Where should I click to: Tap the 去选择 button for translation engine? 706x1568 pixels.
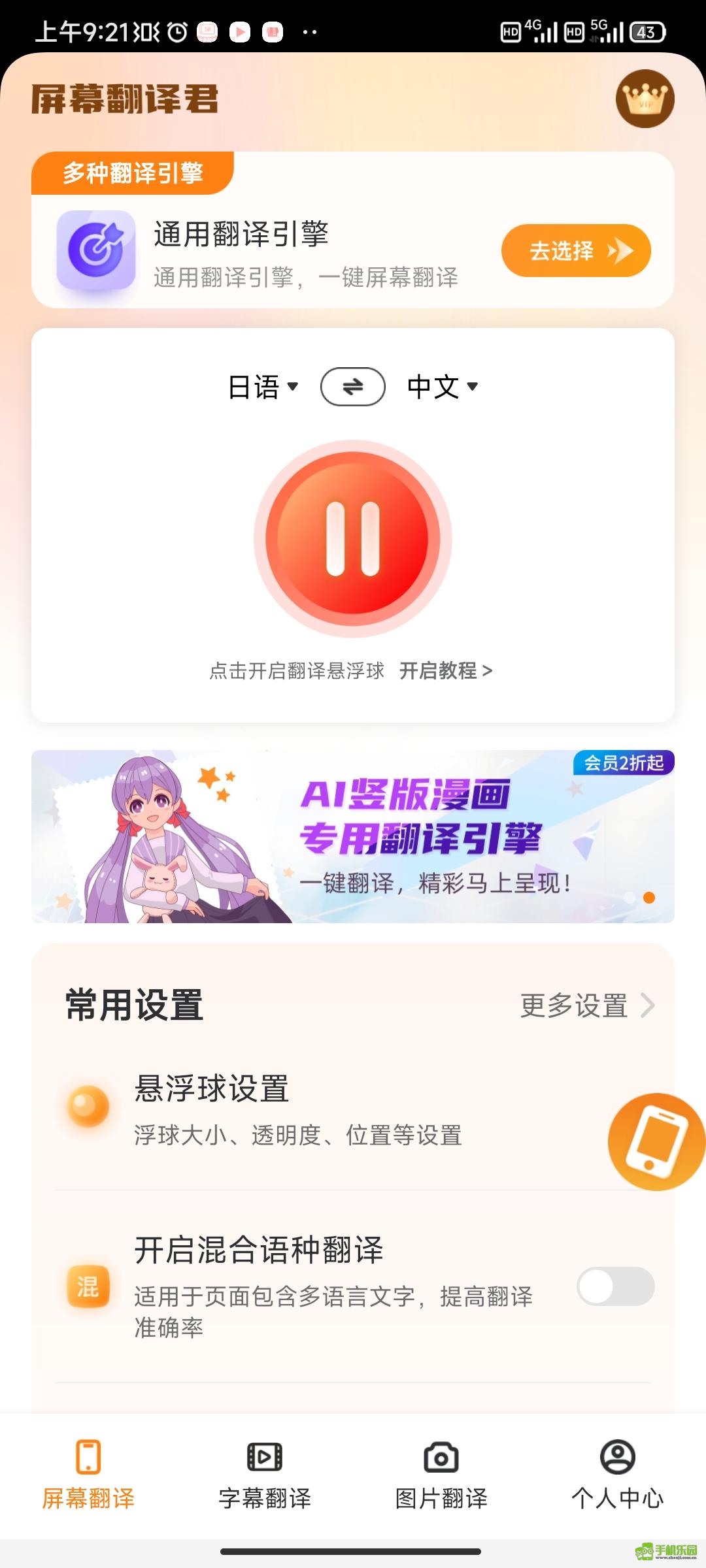[x=575, y=251]
